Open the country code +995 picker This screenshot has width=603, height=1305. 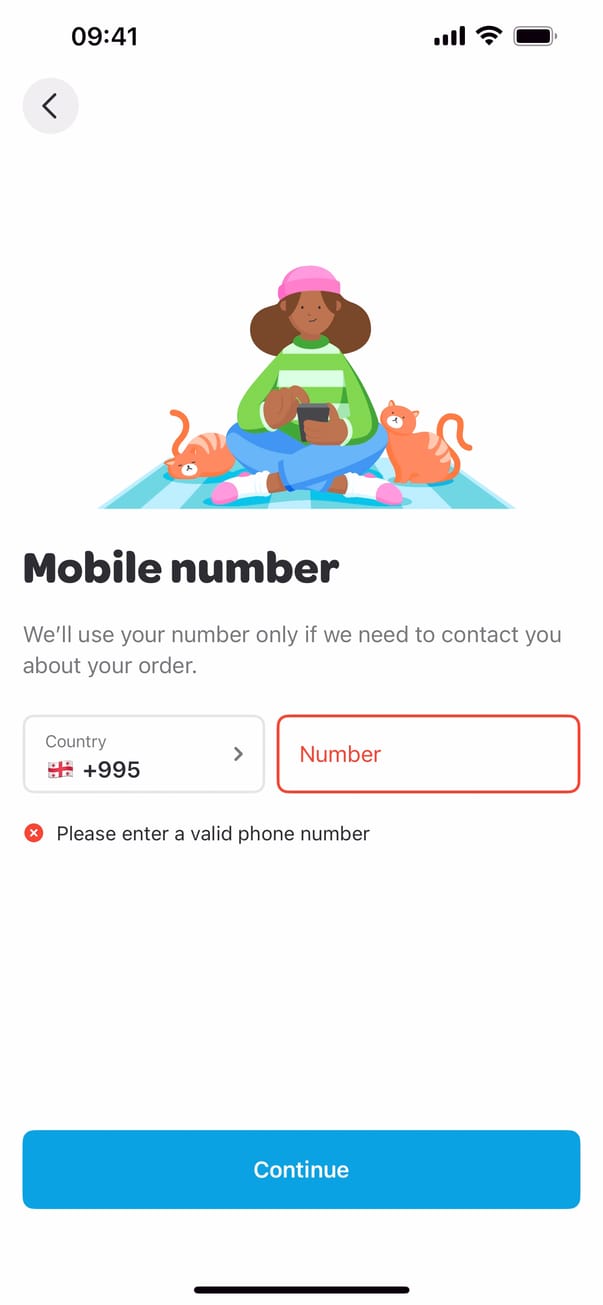tap(144, 754)
